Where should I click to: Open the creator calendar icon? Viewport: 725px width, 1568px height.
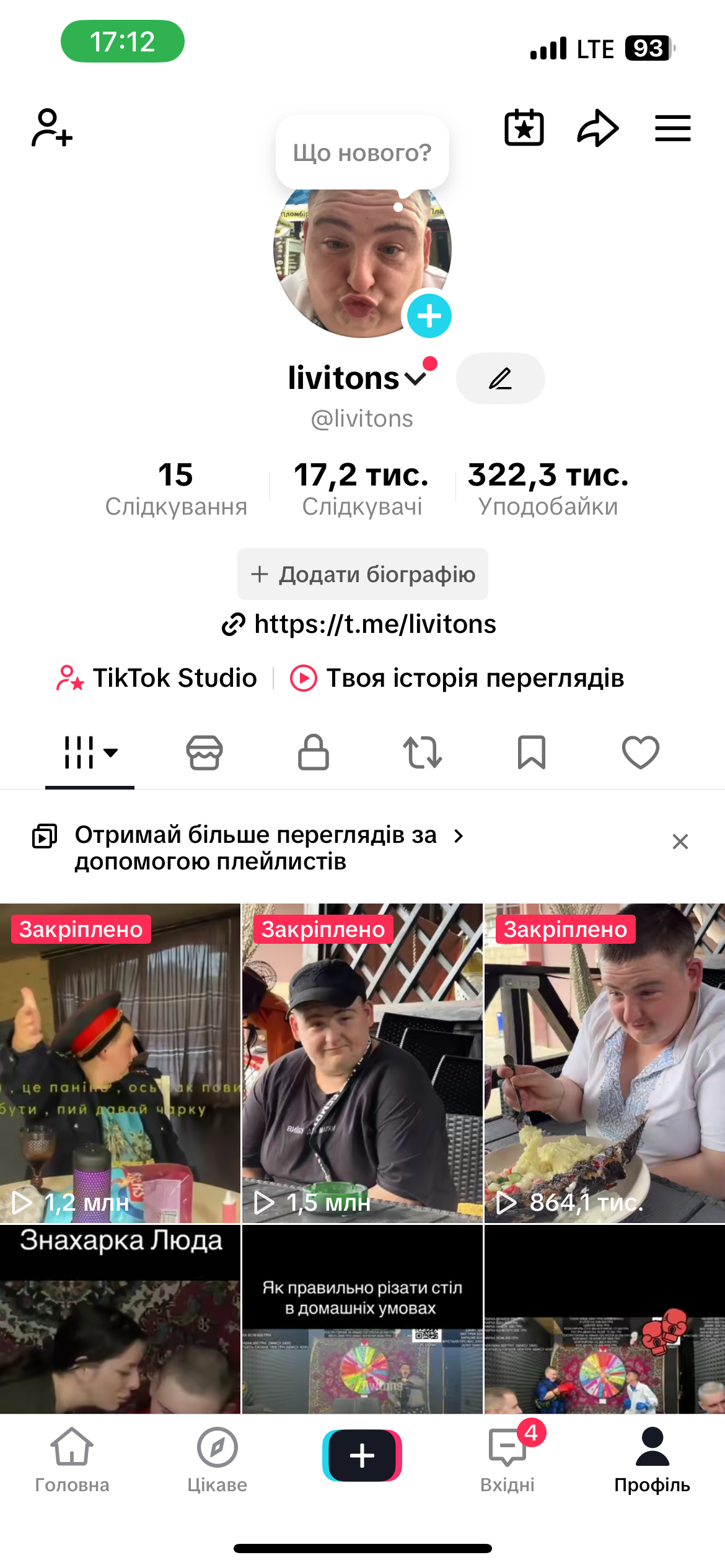click(524, 128)
